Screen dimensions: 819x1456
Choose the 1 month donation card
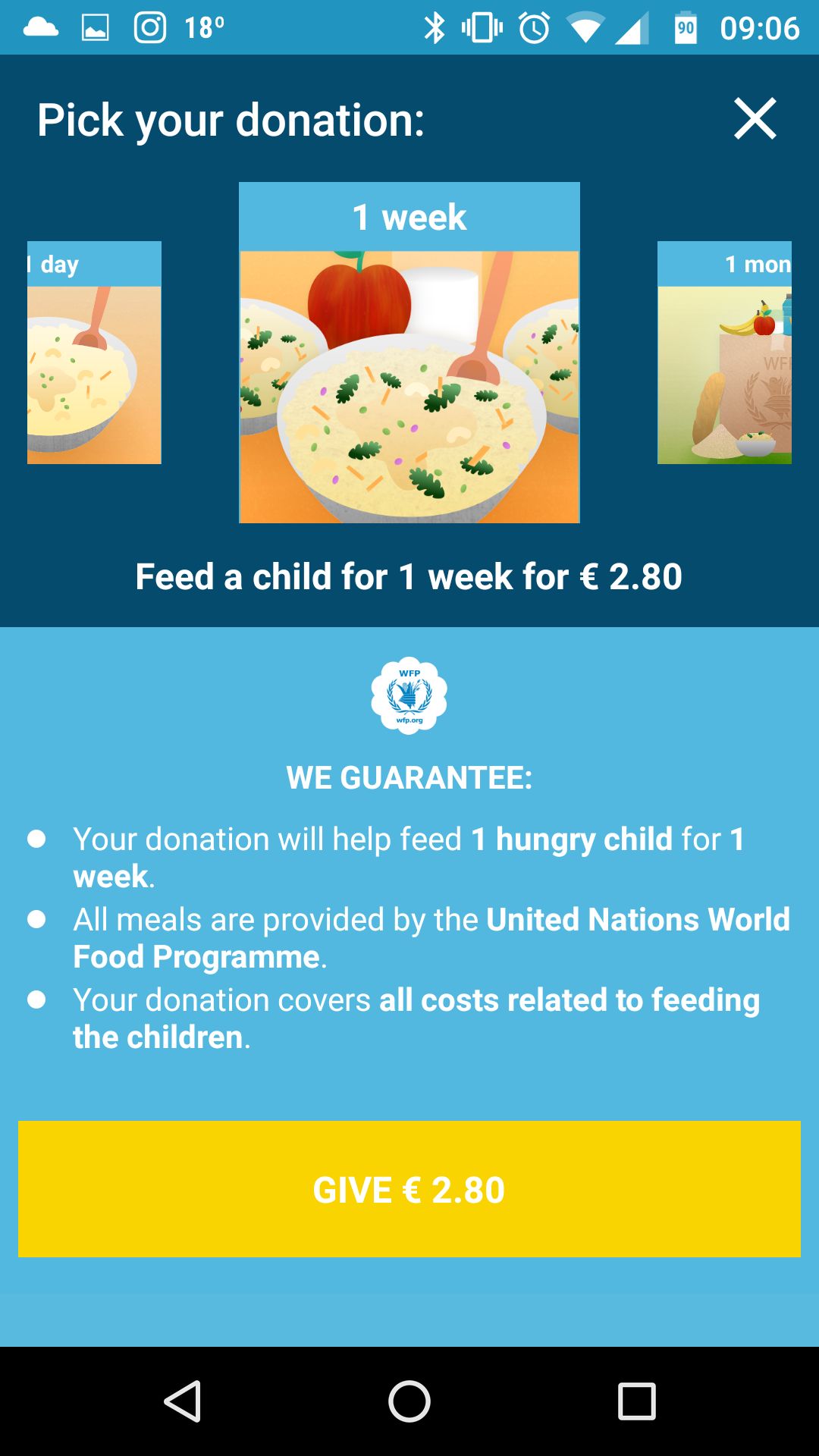point(724,353)
